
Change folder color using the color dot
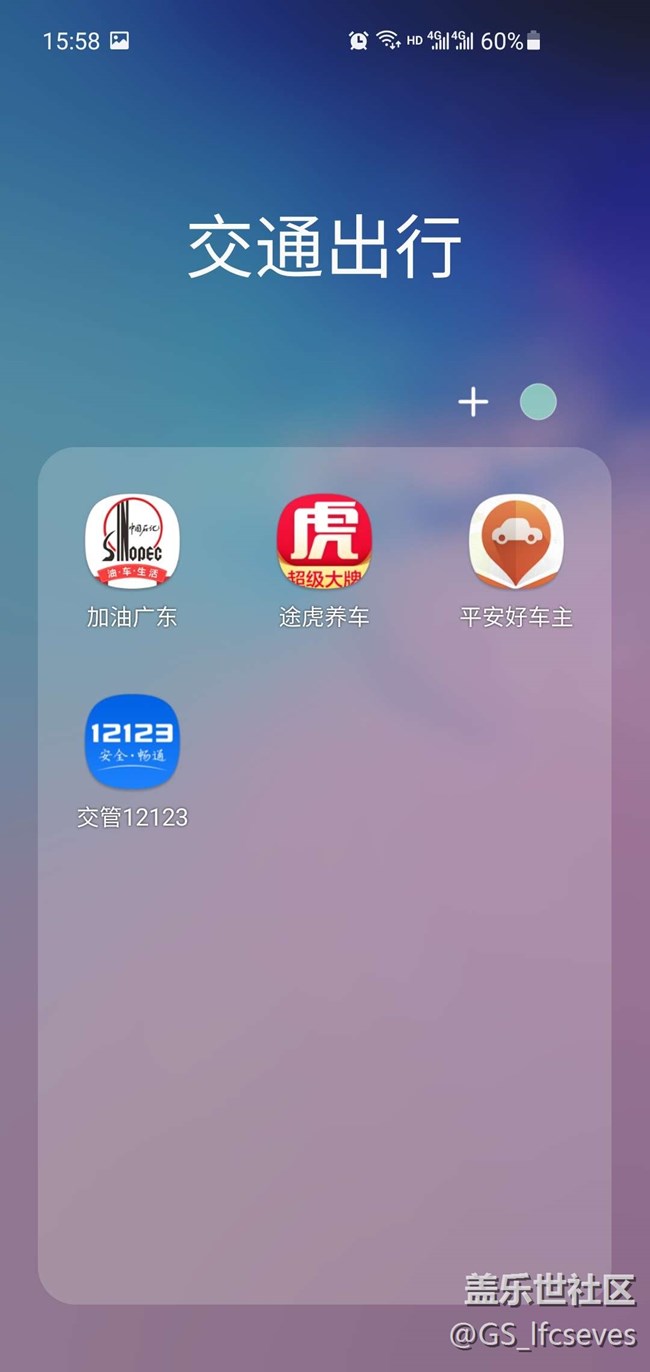[538, 402]
